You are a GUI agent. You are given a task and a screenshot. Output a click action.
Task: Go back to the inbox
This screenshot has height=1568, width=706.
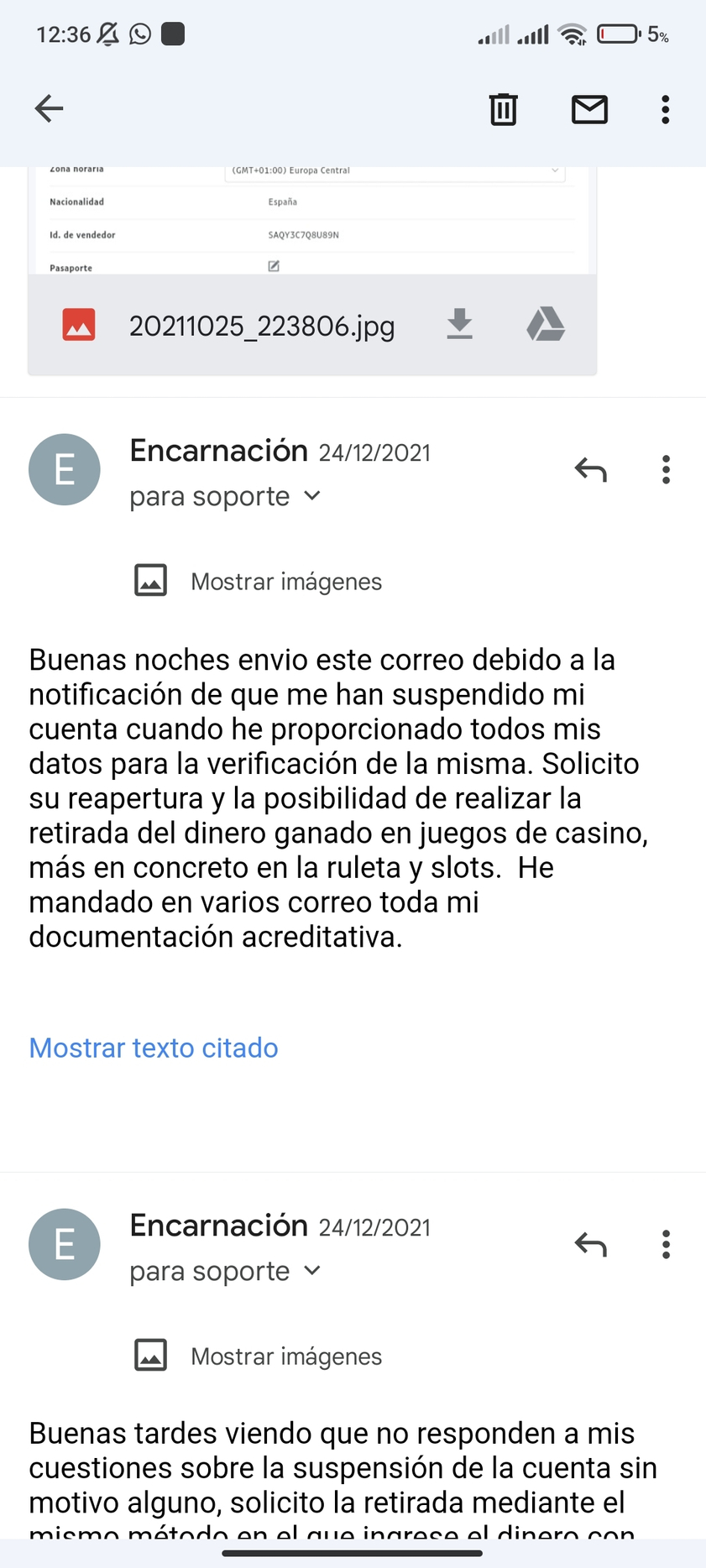point(49,108)
